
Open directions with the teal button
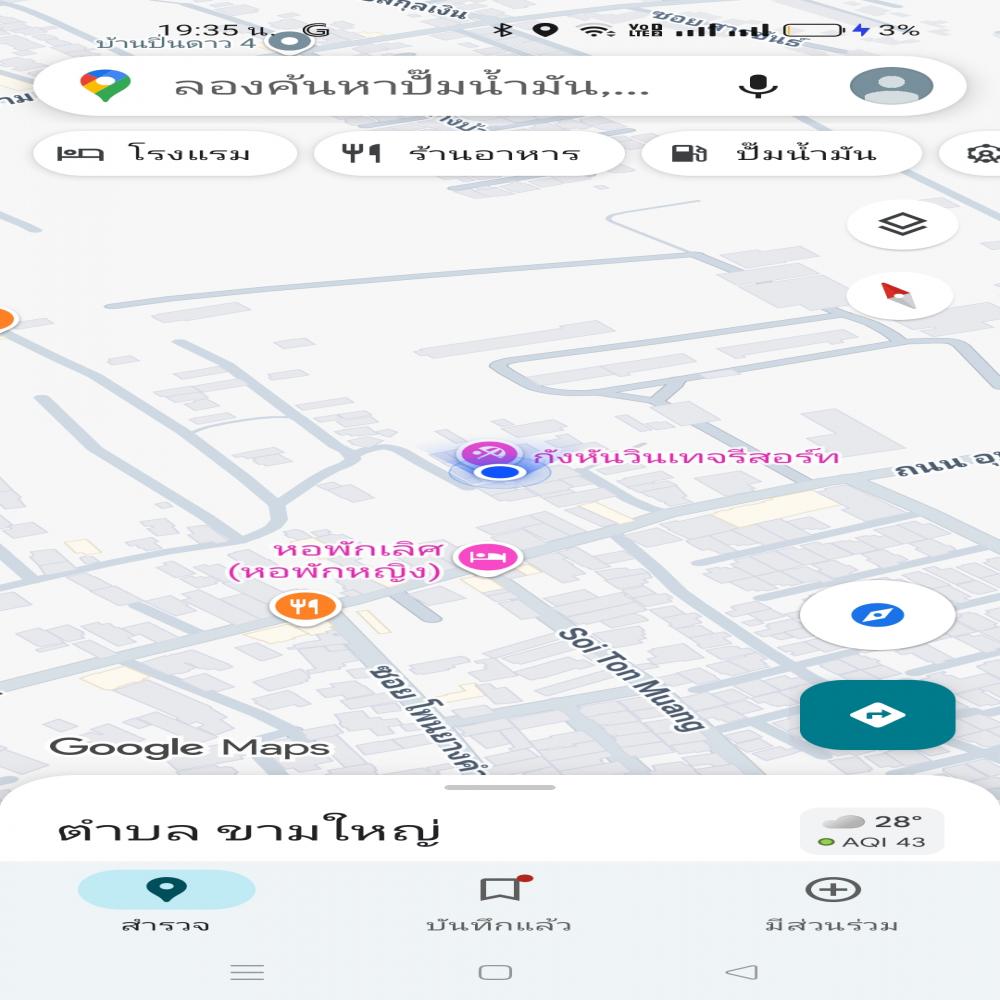pyautogui.click(x=877, y=715)
